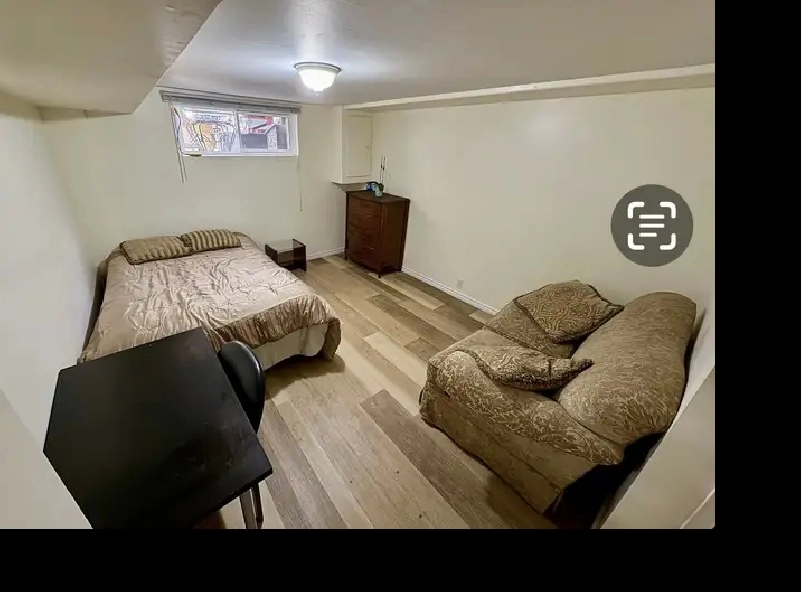Tap the scan text icon on the photo

(651, 225)
